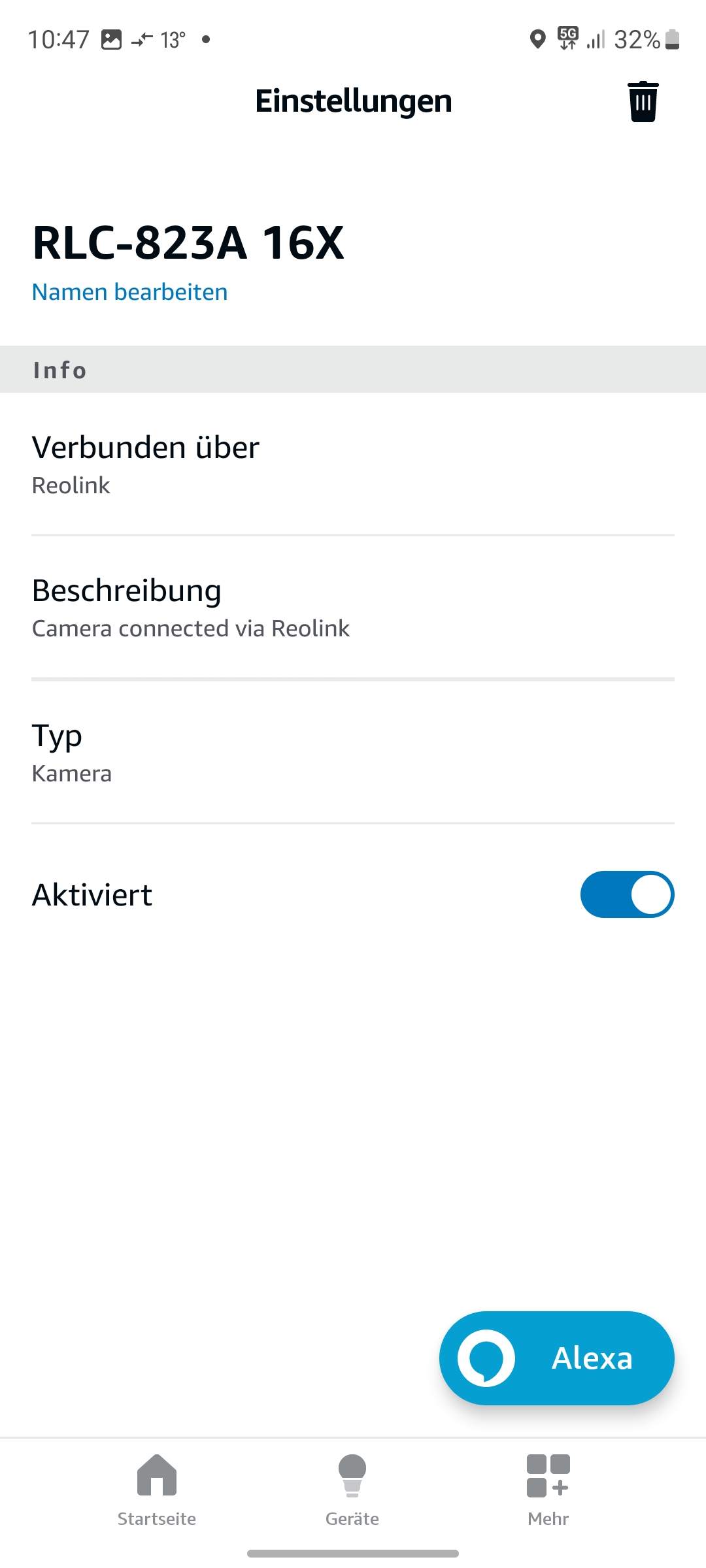706x1568 pixels.
Task: Tap the Namen bearbeiten link
Action: pyautogui.click(x=129, y=292)
